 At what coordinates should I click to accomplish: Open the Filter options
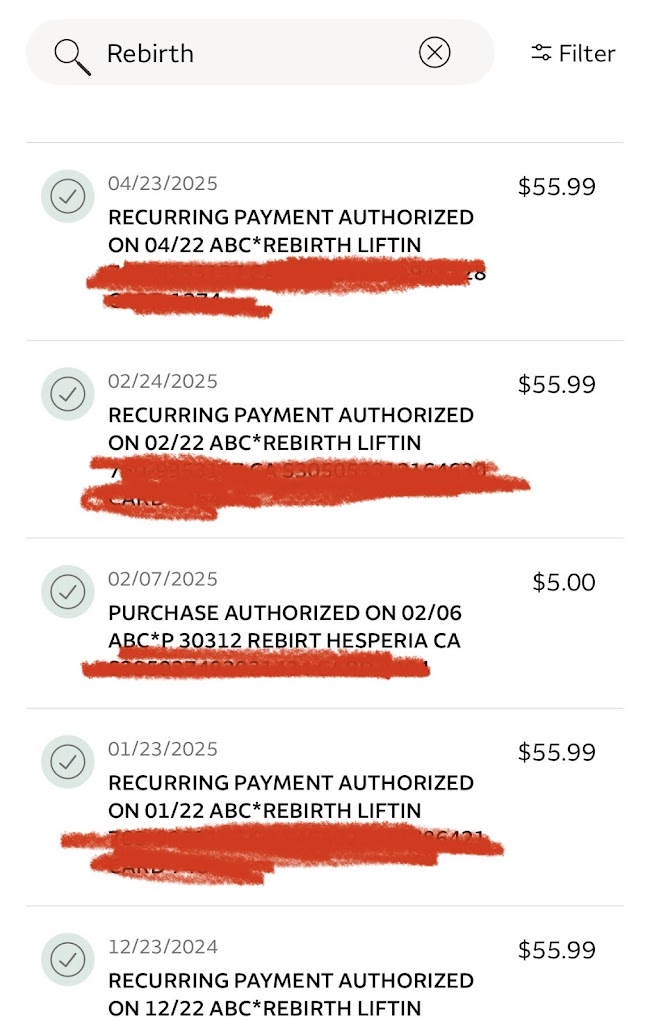point(573,53)
